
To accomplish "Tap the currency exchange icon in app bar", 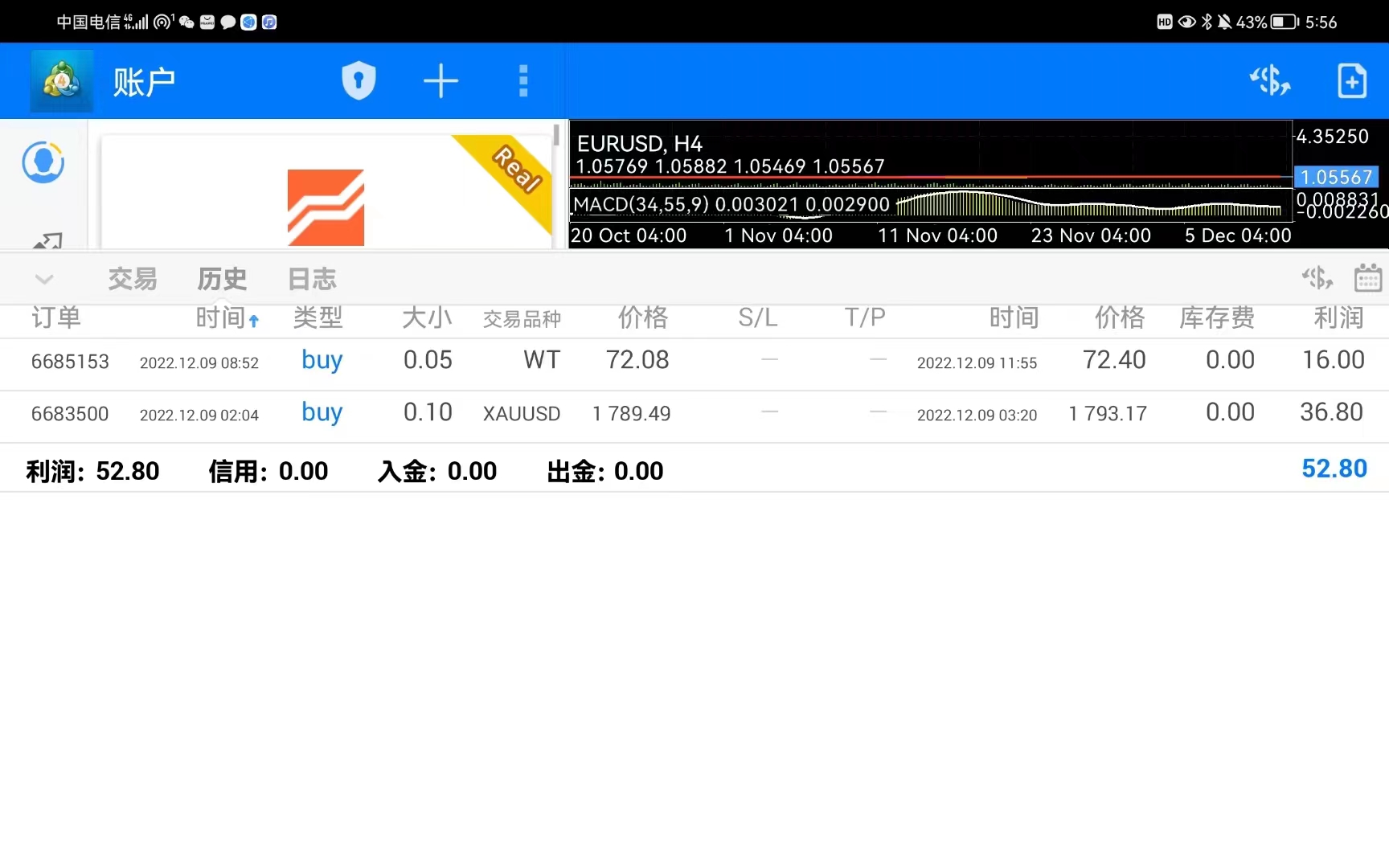I will (1270, 81).
